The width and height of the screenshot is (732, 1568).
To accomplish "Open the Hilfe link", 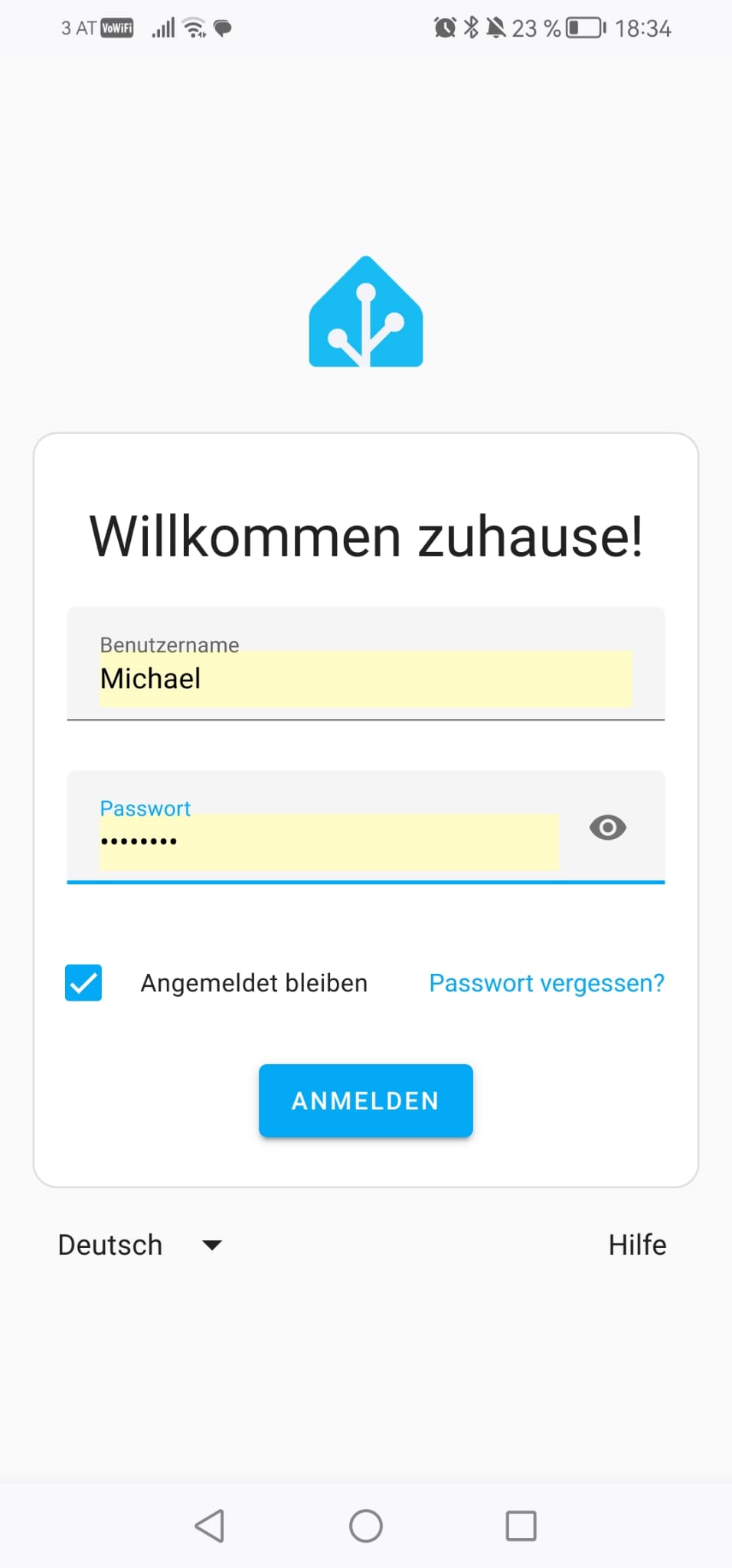I will coord(637,1245).
